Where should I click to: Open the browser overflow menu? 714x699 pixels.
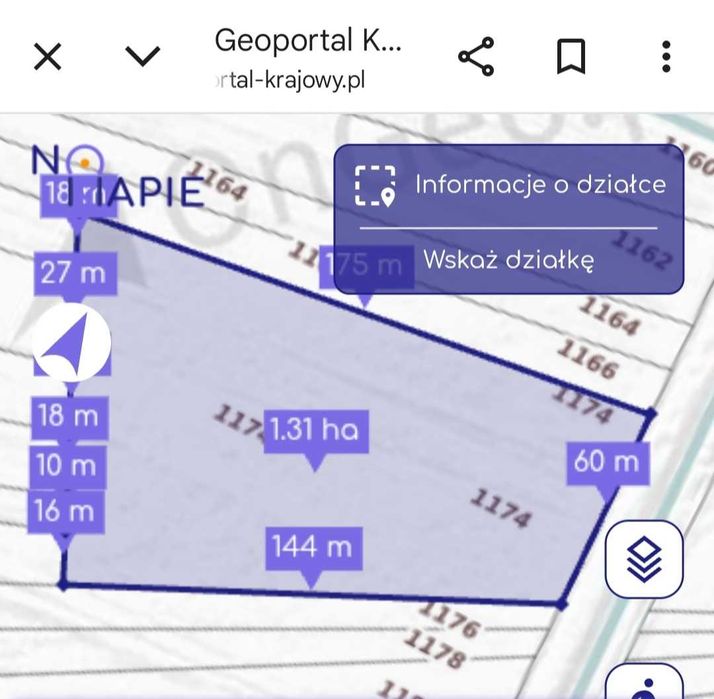tap(666, 56)
